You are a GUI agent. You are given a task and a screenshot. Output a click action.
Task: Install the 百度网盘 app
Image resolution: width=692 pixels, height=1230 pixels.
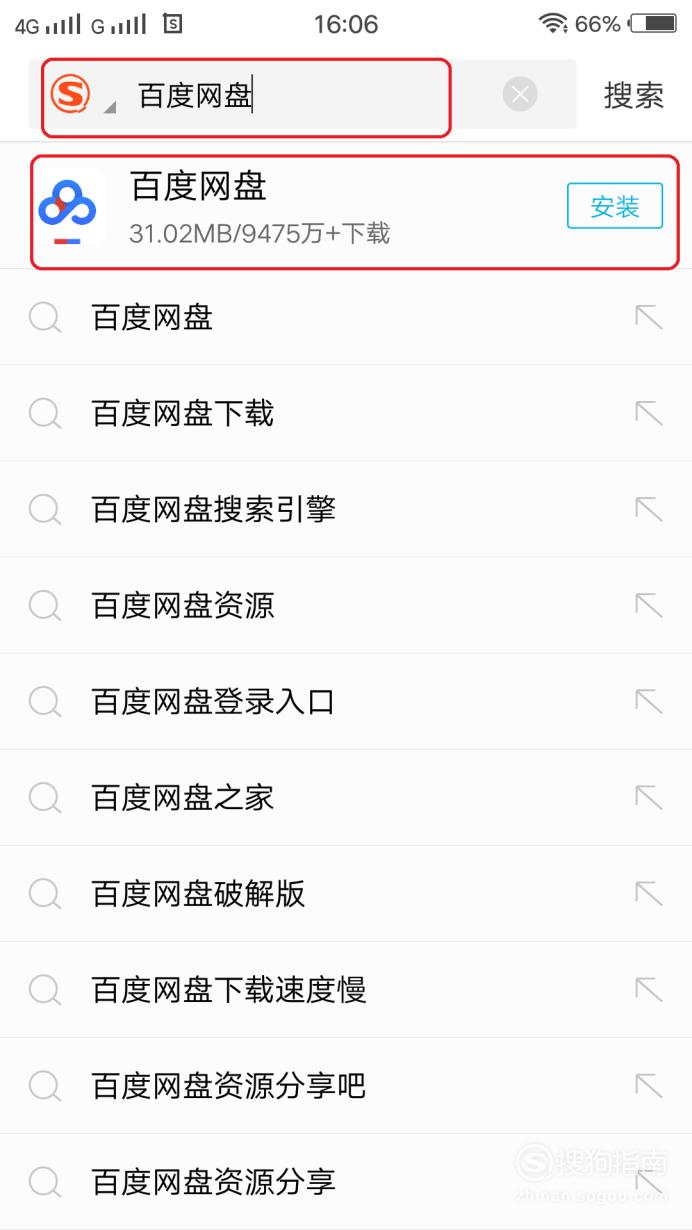click(x=615, y=207)
